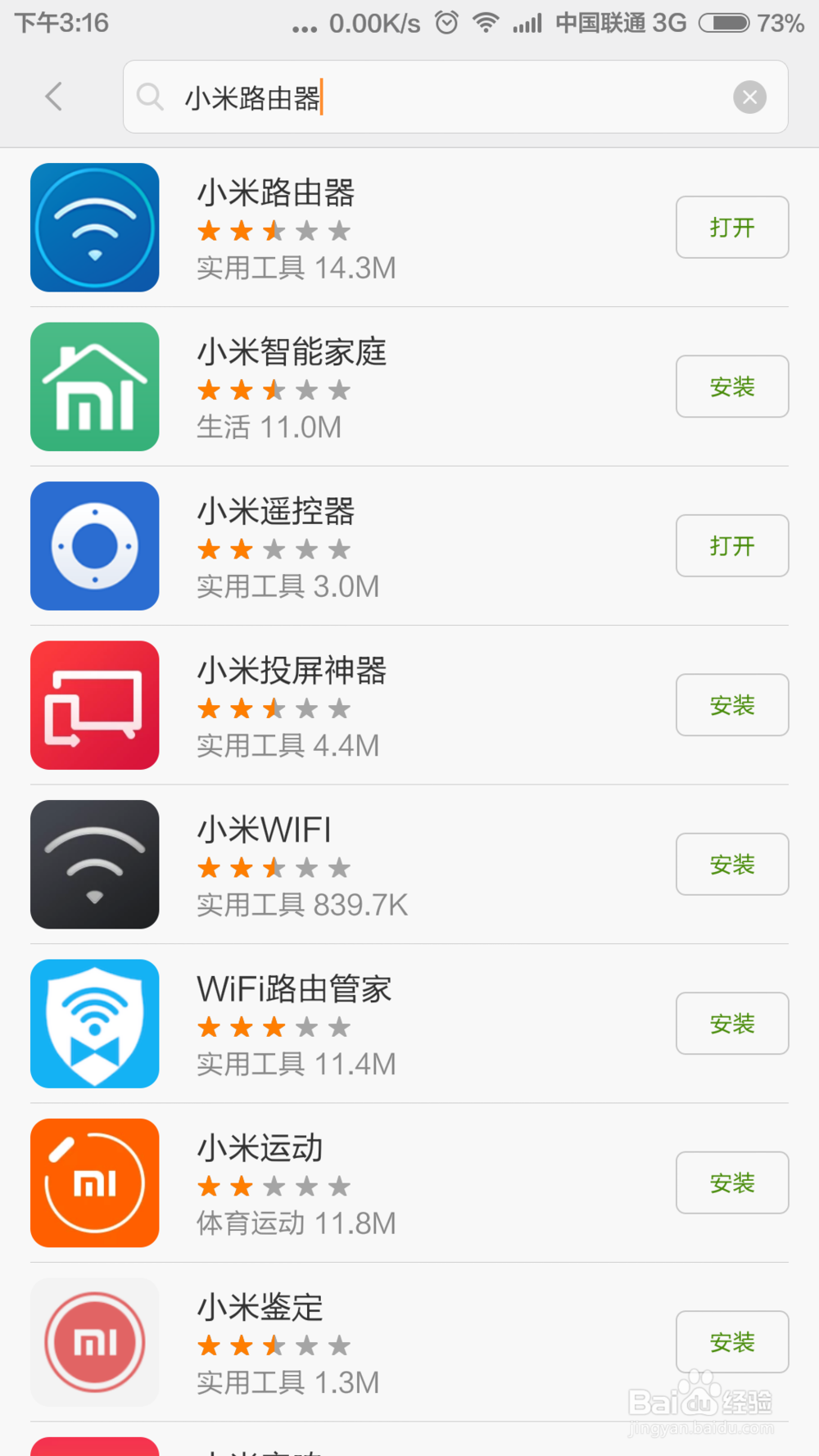Install 小米WIFI
Screen dimensions: 819x1456
coord(731,865)
